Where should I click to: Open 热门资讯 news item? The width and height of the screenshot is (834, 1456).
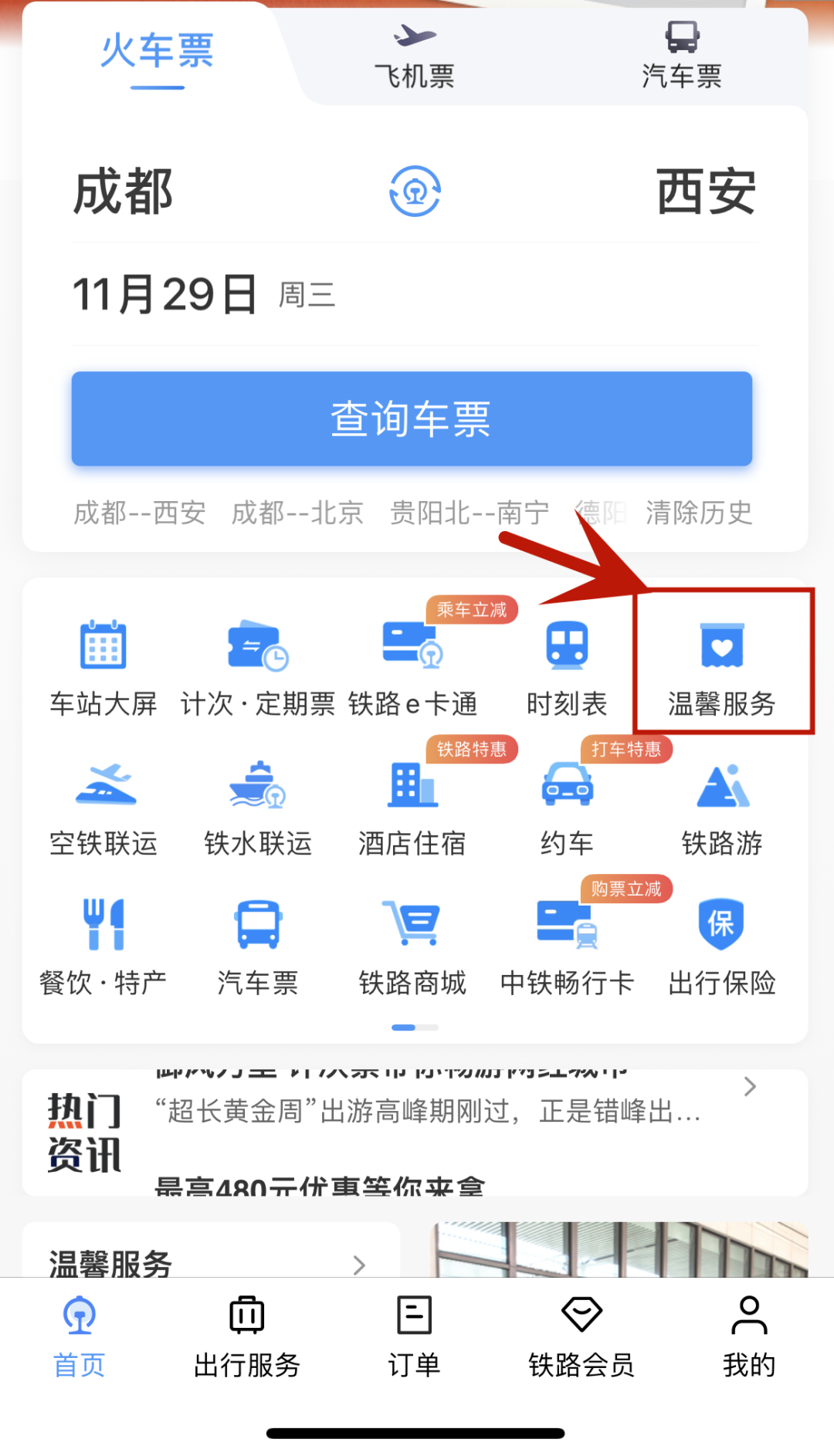click(x=429, y=1112)
